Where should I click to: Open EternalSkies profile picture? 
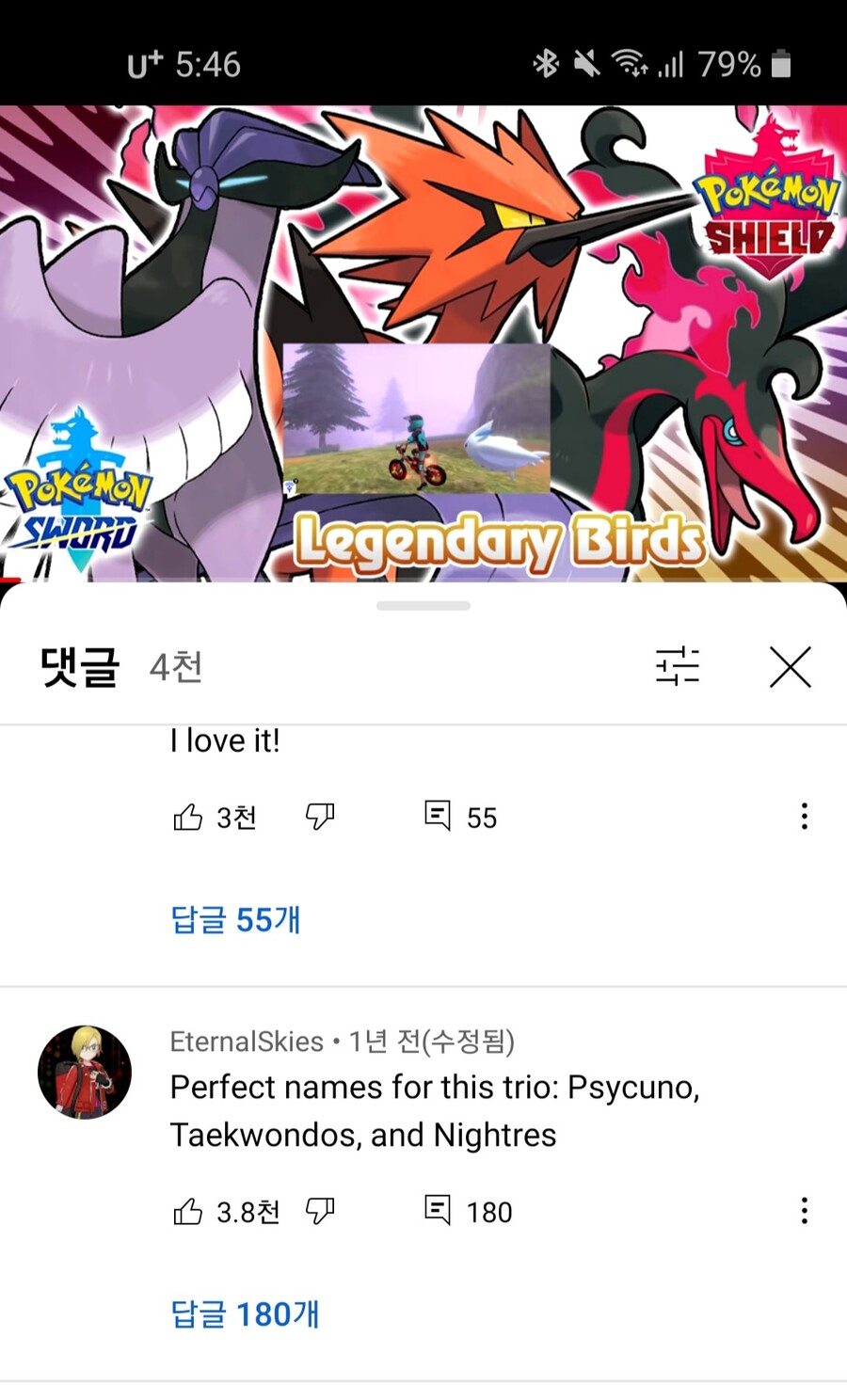point(85,1072)
